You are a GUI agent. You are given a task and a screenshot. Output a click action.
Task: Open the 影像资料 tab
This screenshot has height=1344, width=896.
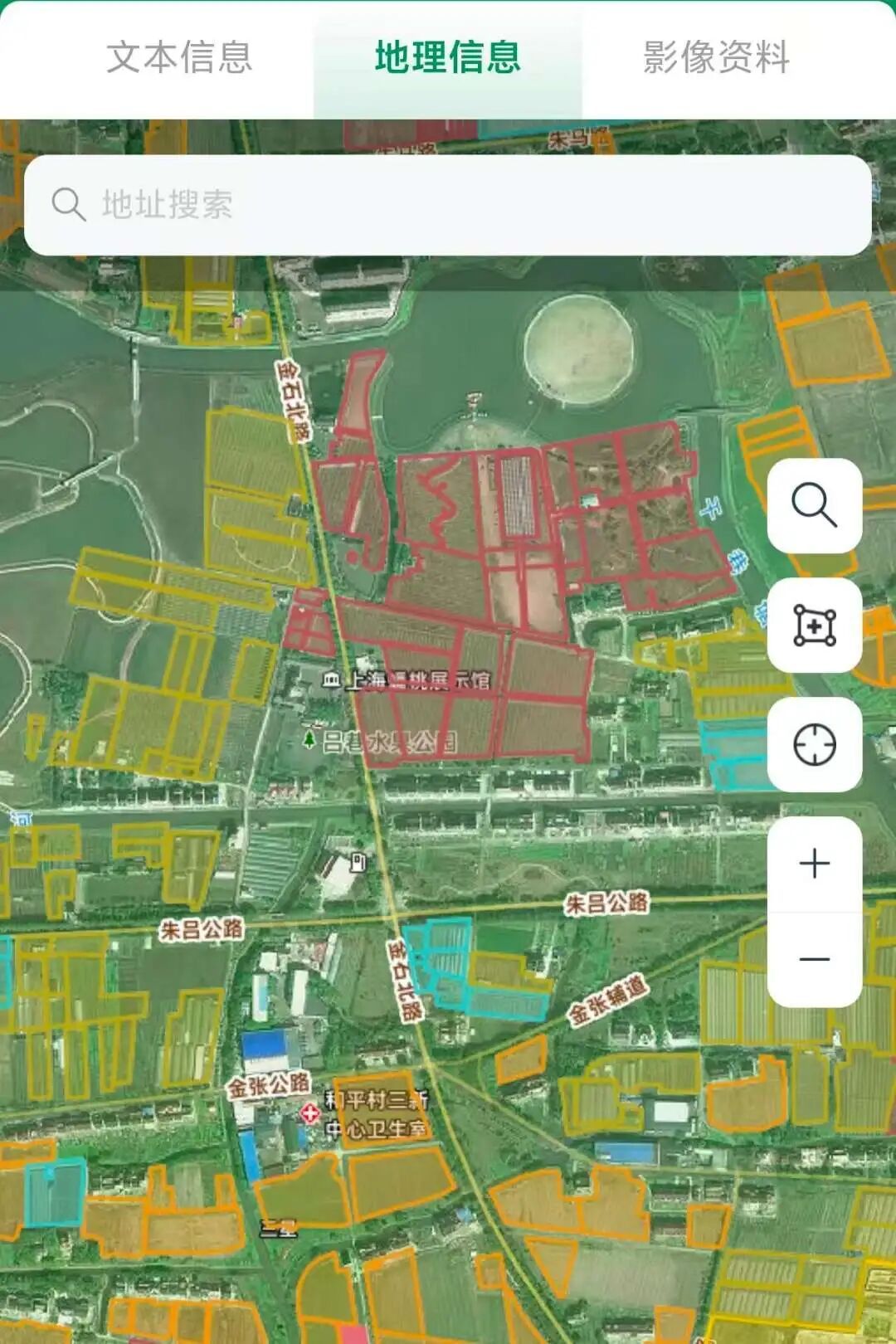[x=716, y=58]
